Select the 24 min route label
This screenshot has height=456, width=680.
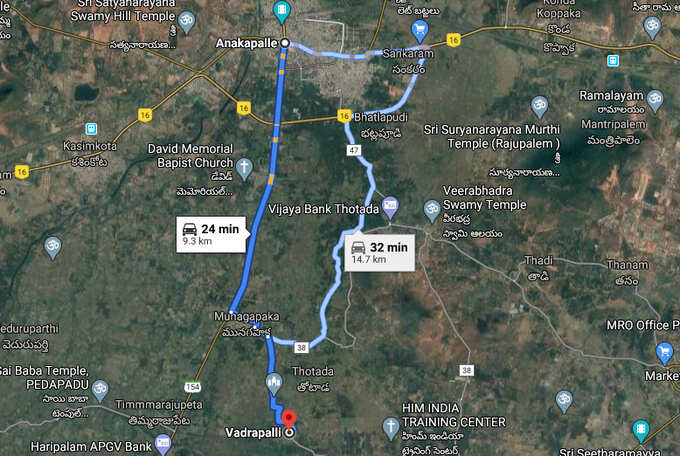(210, 234)
